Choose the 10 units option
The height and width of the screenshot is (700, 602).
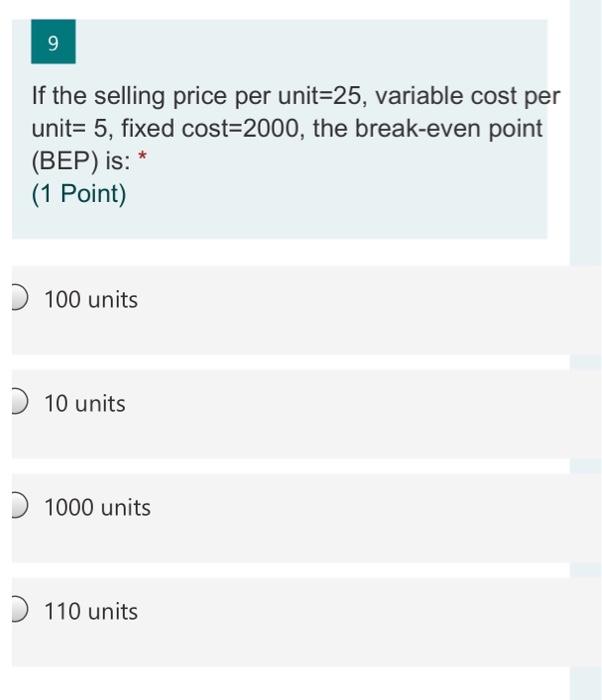[x=18, y=403]
